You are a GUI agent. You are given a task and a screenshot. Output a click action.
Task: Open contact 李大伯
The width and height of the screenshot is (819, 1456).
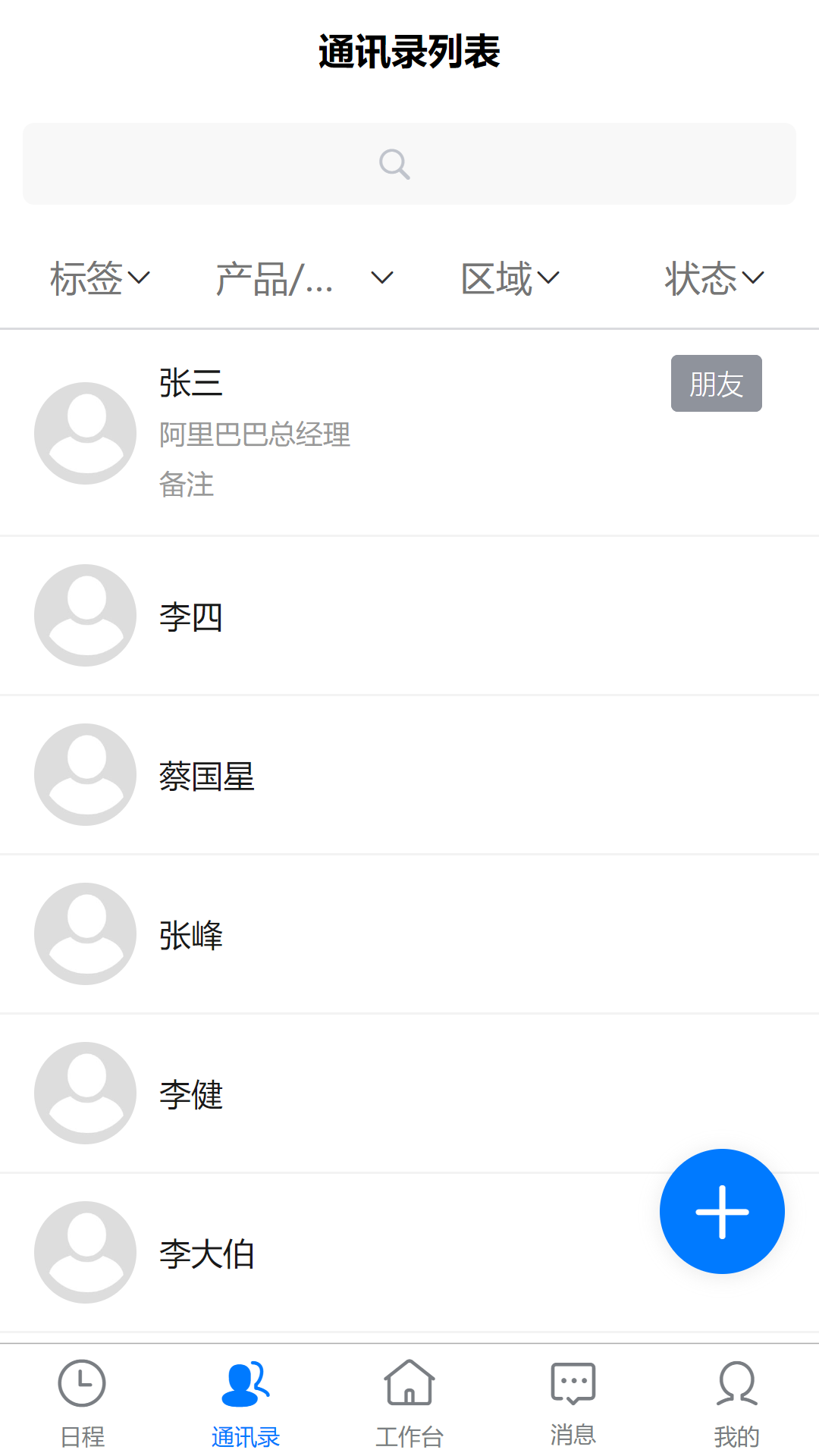409,1253
